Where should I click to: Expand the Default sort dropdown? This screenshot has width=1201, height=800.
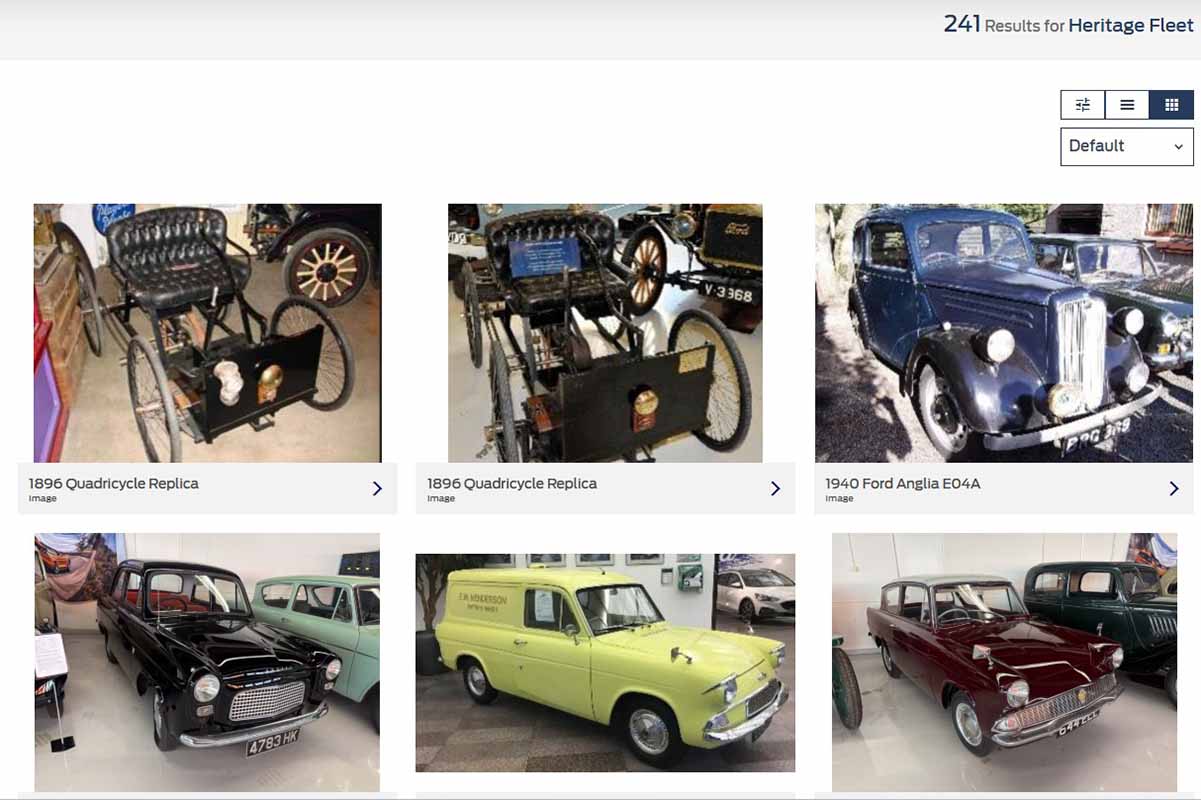(1126, 146)
